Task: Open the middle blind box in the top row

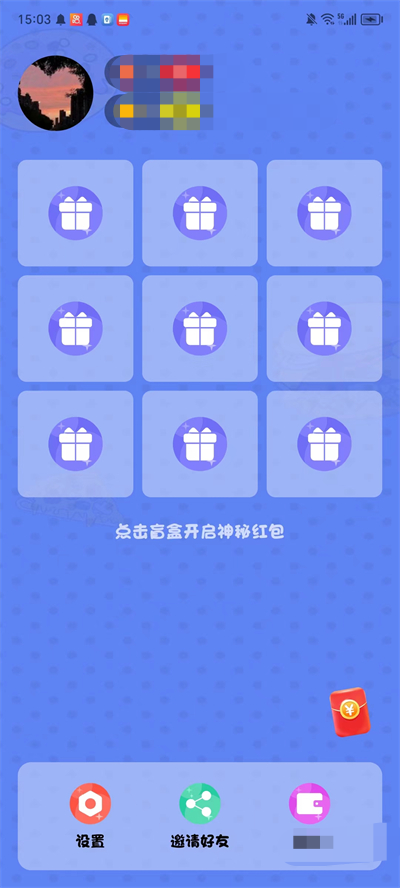Action: click(200, 213)
